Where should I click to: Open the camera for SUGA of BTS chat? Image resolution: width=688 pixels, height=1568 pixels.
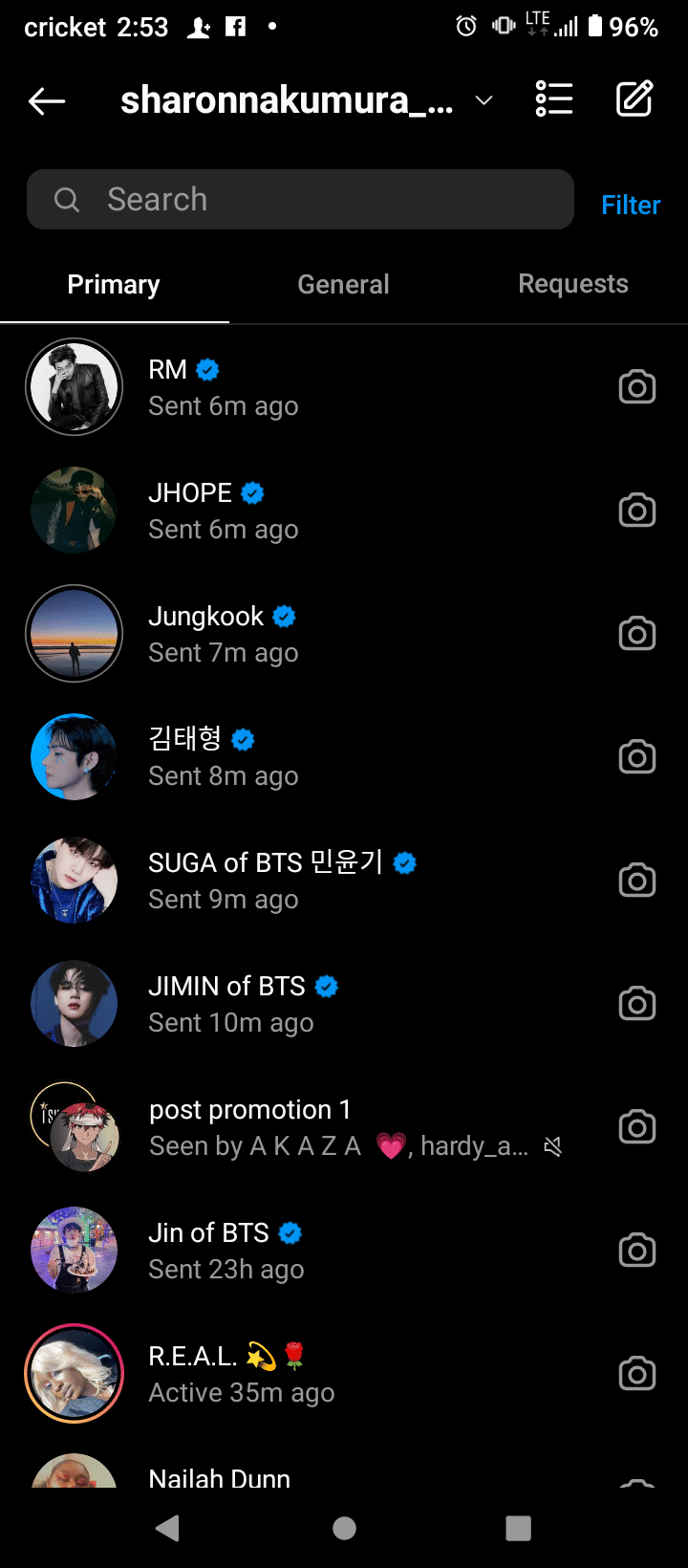click(x=637, y=880)
